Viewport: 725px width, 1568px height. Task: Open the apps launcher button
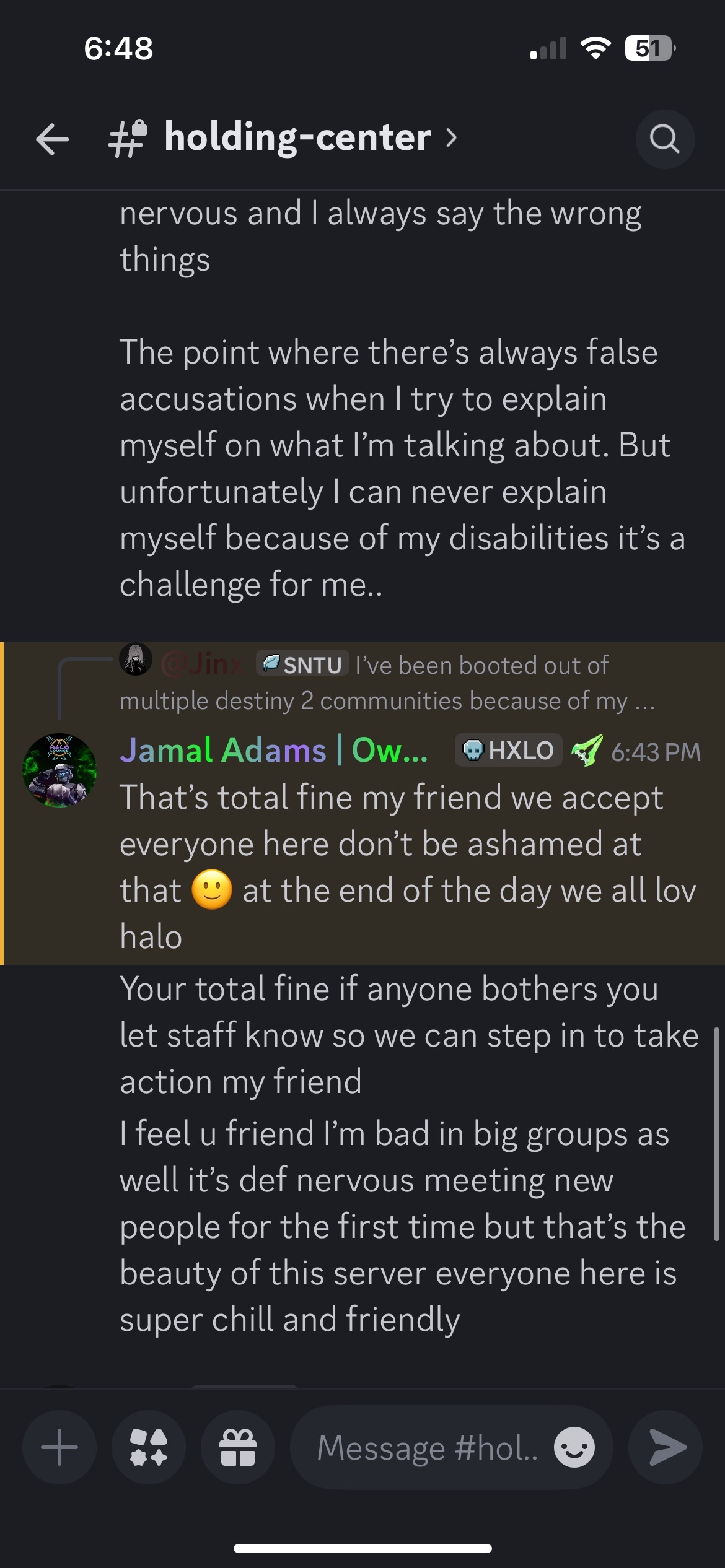[x=149, y=1447]
